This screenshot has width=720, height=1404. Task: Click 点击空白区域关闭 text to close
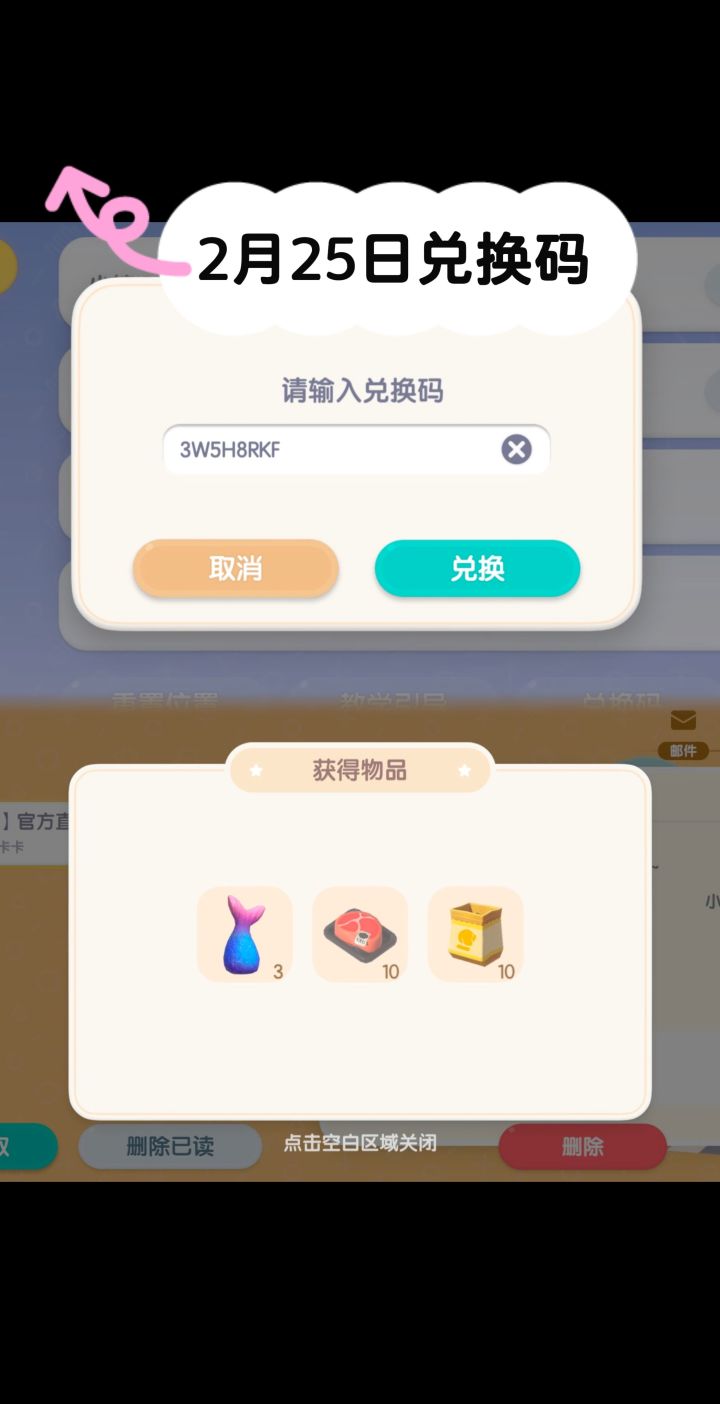(360, 1145)
